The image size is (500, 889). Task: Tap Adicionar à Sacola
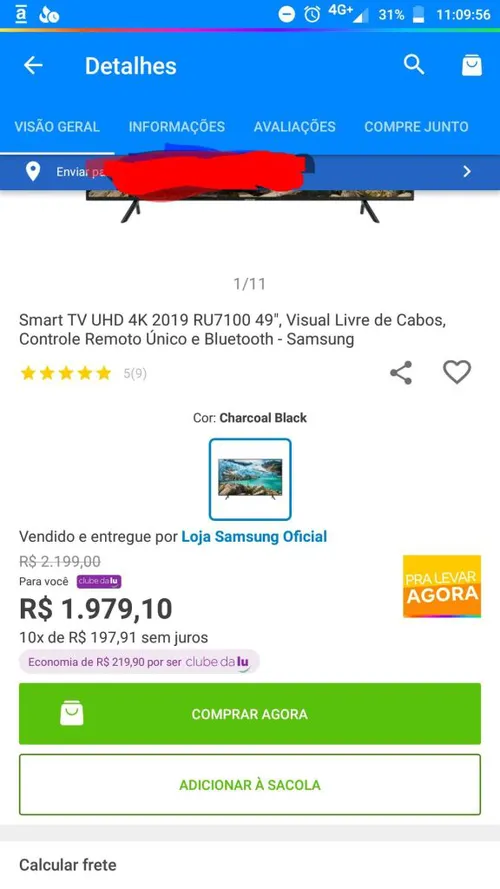tap(250, 785)
